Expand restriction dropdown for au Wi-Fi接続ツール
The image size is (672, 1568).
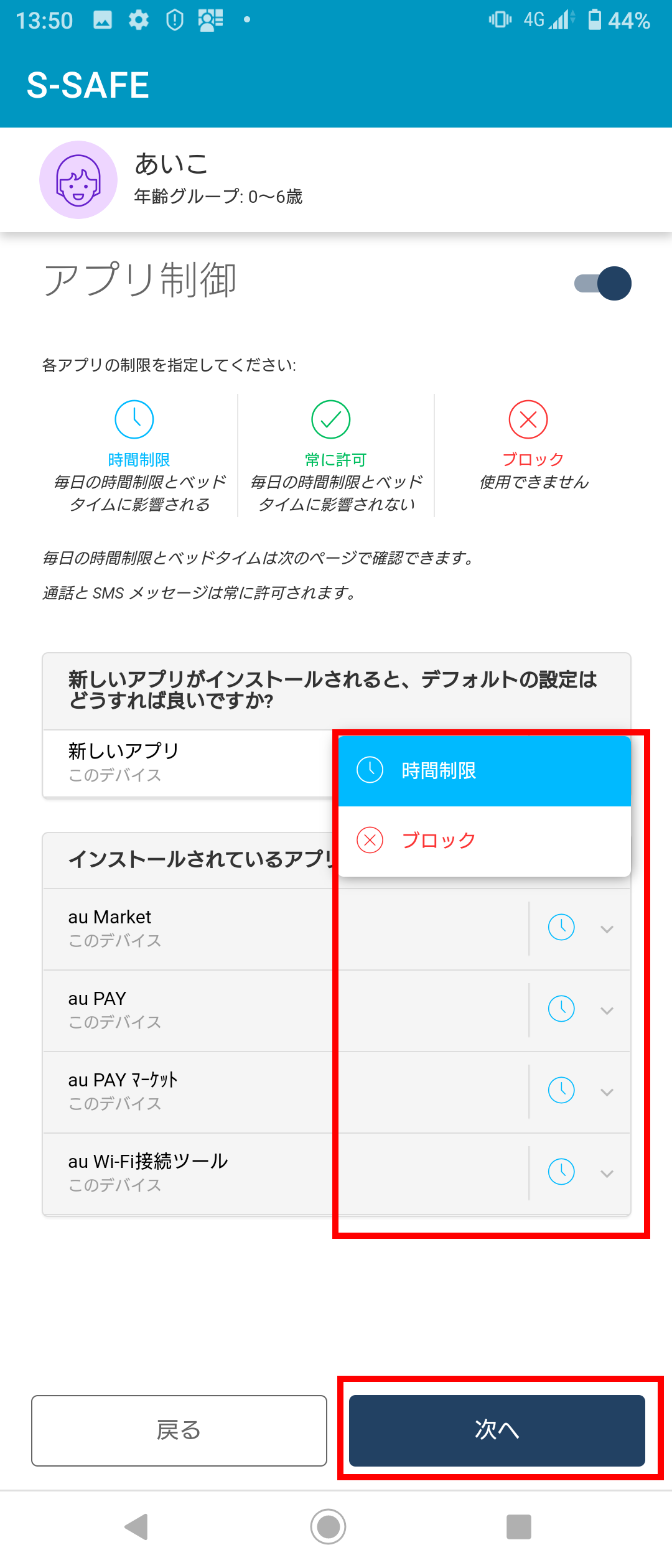coord(607,1174)
